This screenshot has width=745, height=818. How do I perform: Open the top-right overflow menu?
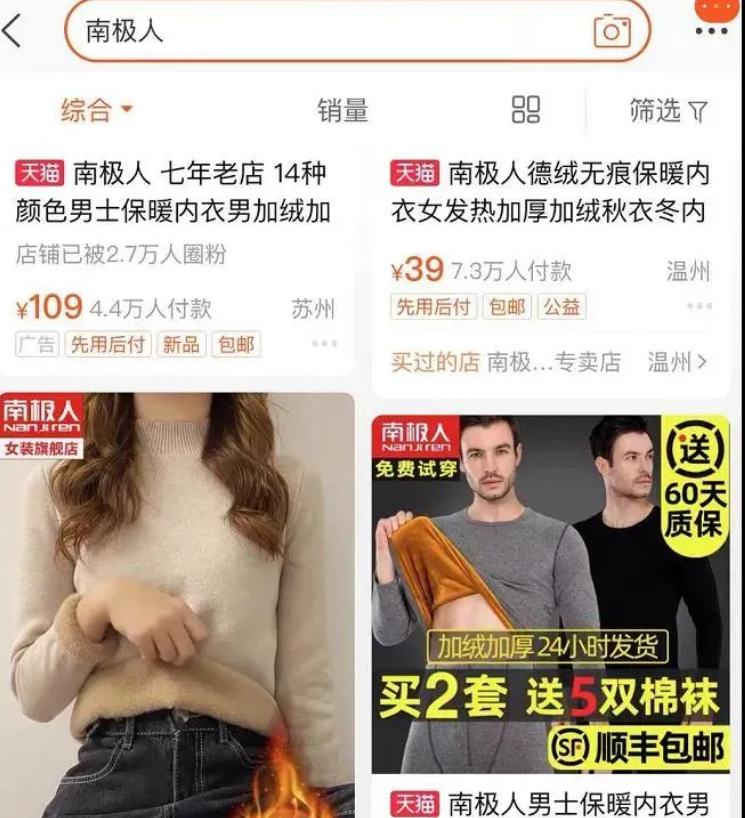coord(712,30)
